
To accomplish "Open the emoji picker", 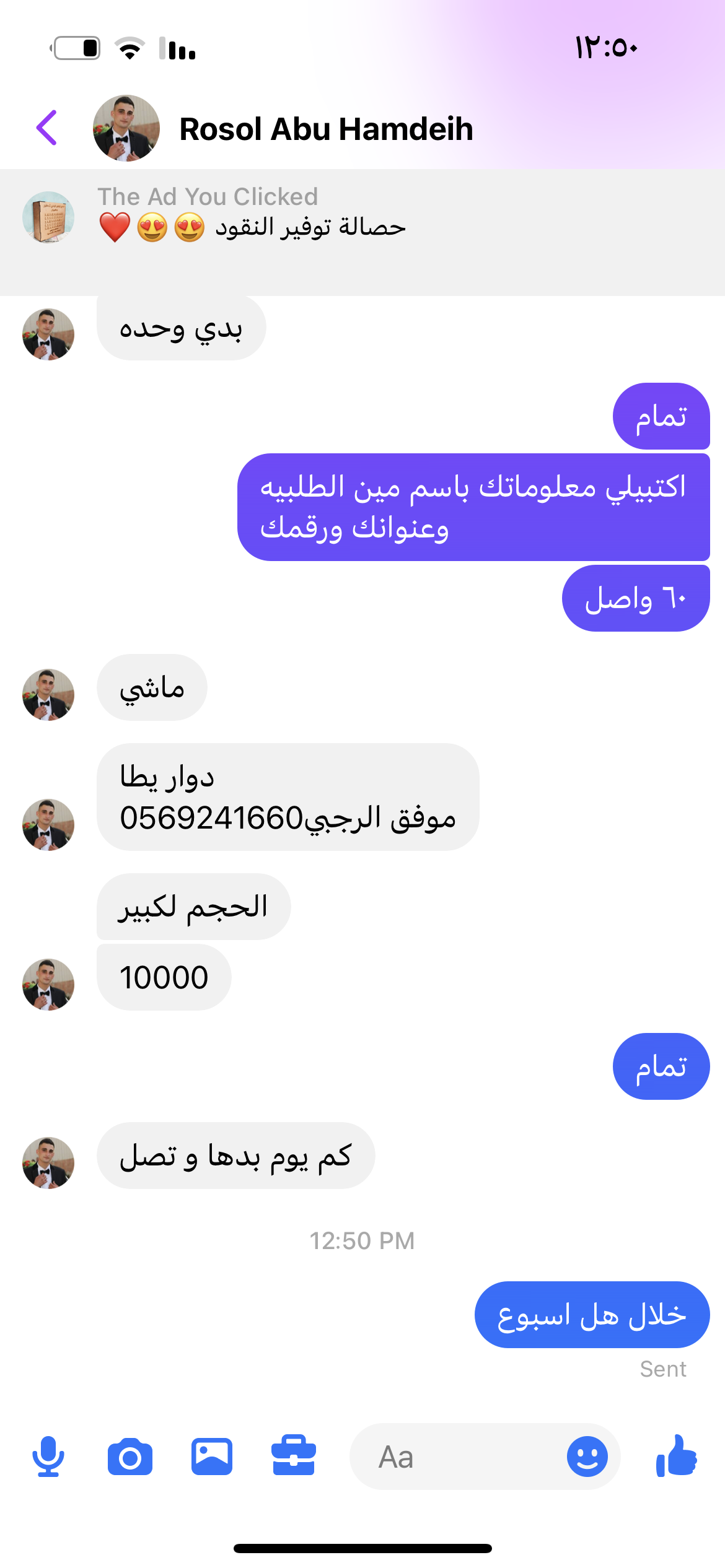I will tap(587, 1457).
